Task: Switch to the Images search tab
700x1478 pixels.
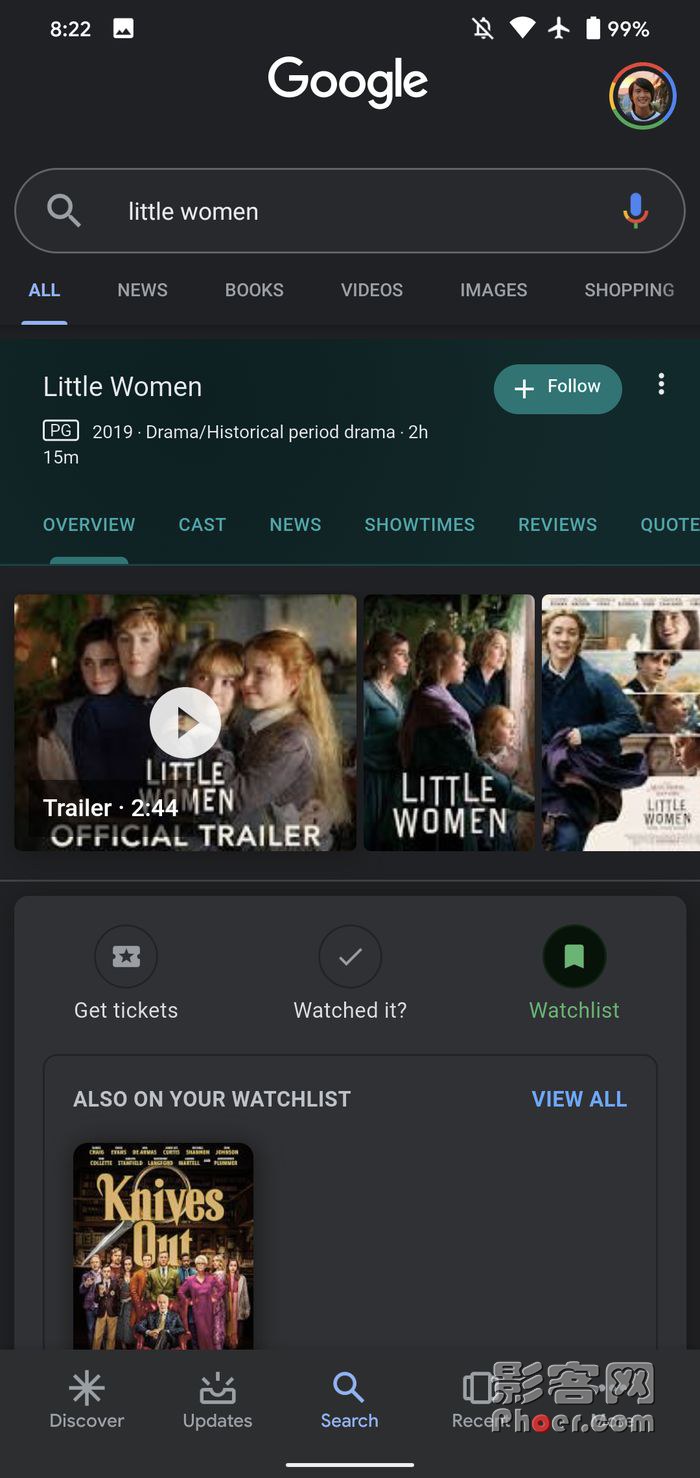Action: click(x=493, y=290)
